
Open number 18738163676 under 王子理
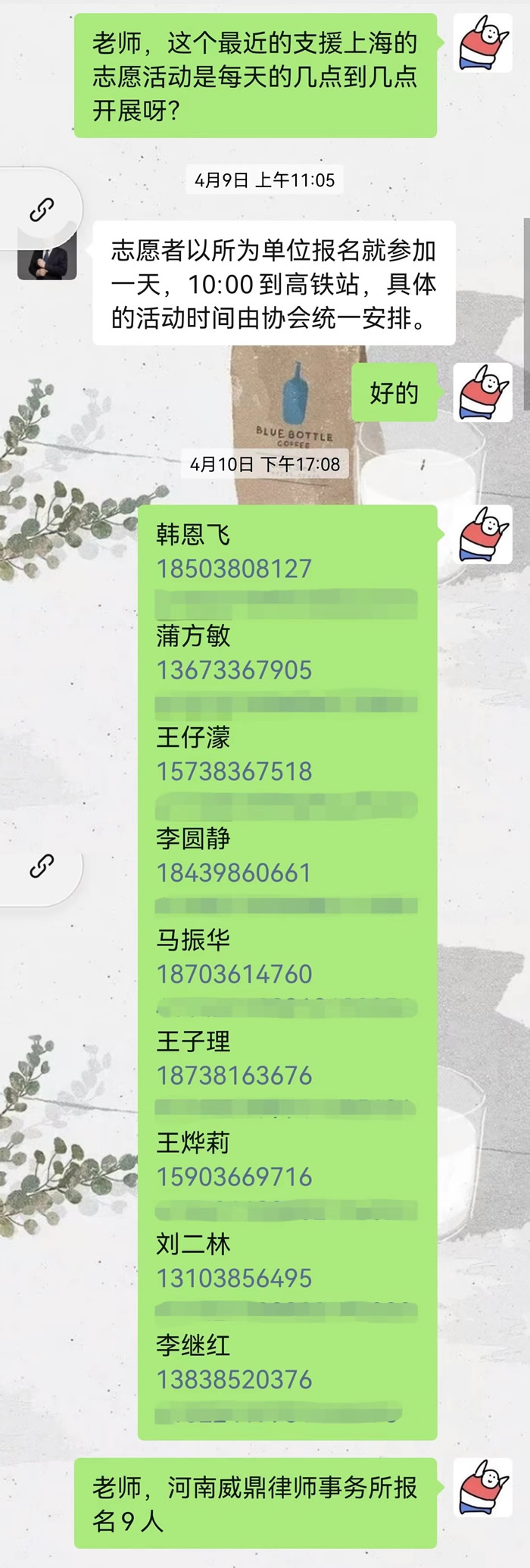coord(234,1076)
